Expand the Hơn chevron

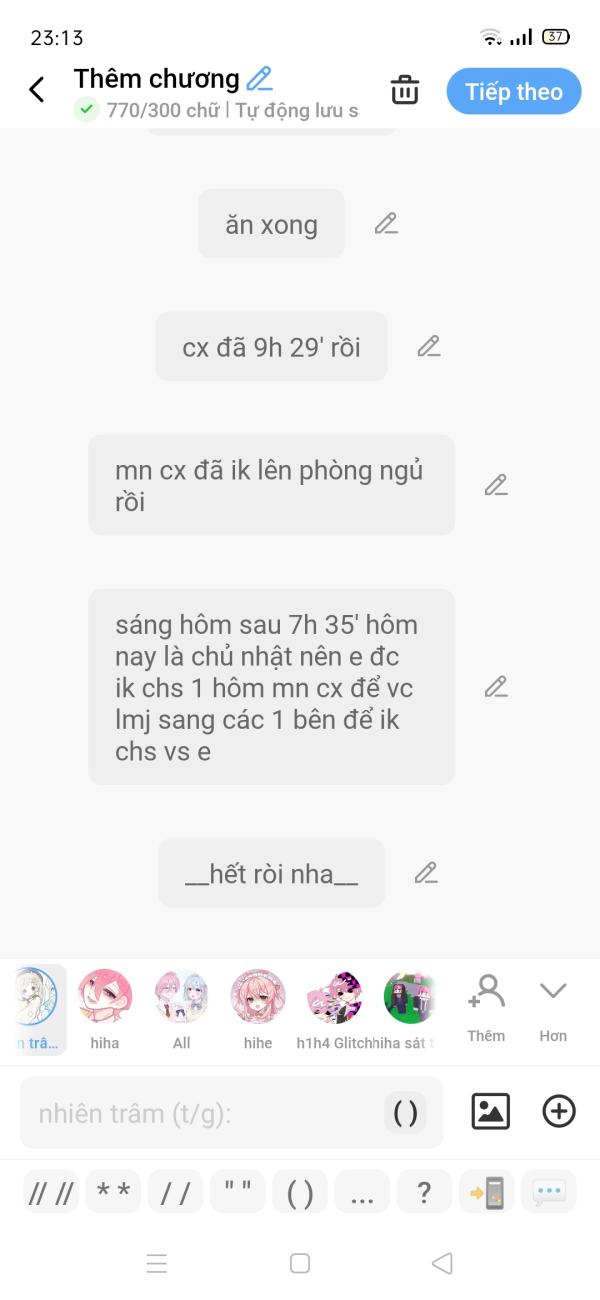pos(553,1008)
